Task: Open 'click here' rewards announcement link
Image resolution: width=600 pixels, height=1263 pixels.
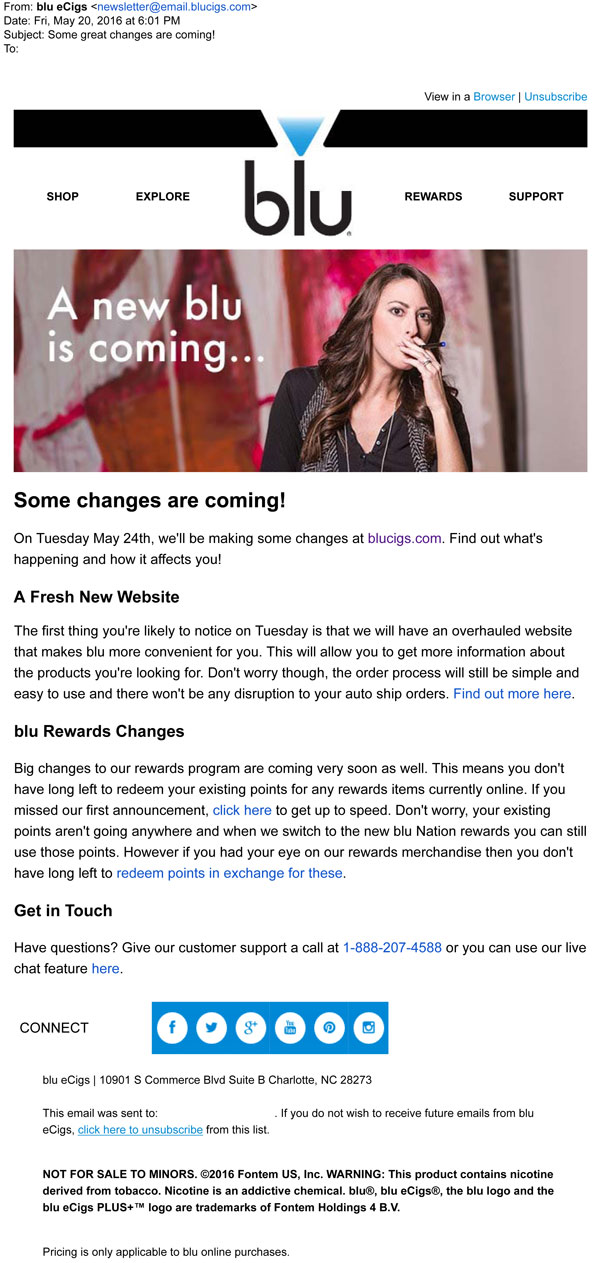Action: coord(242,810)
